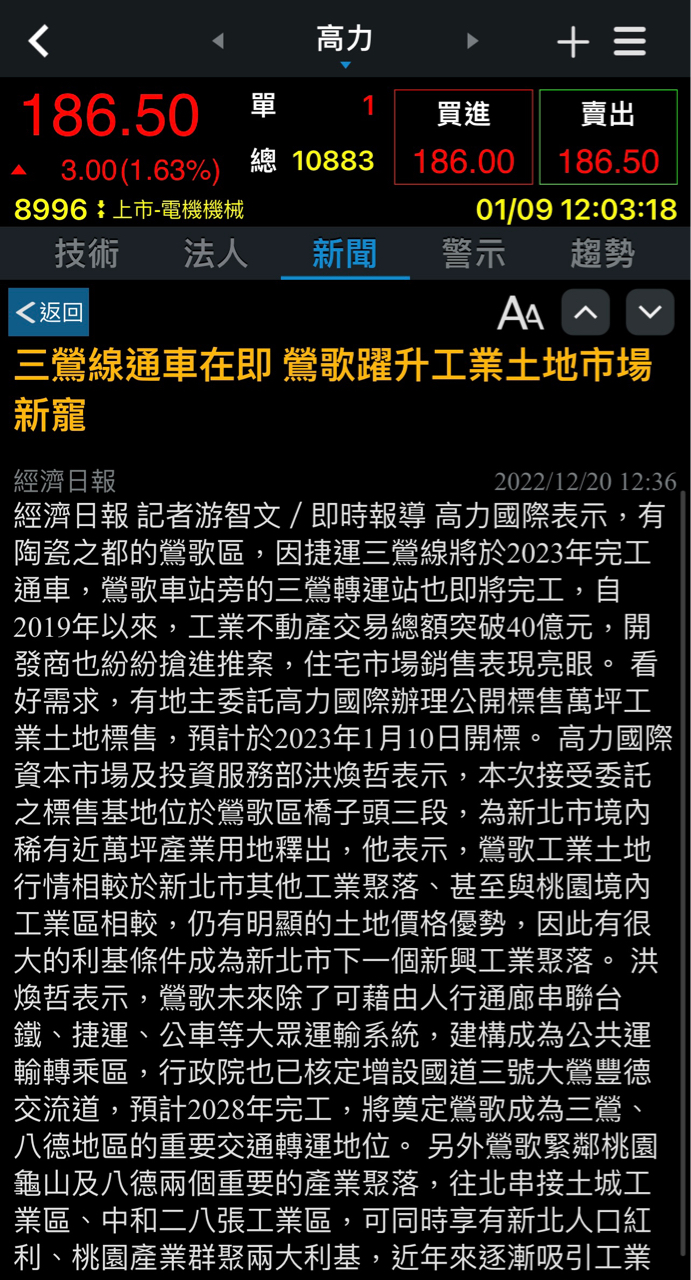Switch to the 法人 tab

[215, 254]
